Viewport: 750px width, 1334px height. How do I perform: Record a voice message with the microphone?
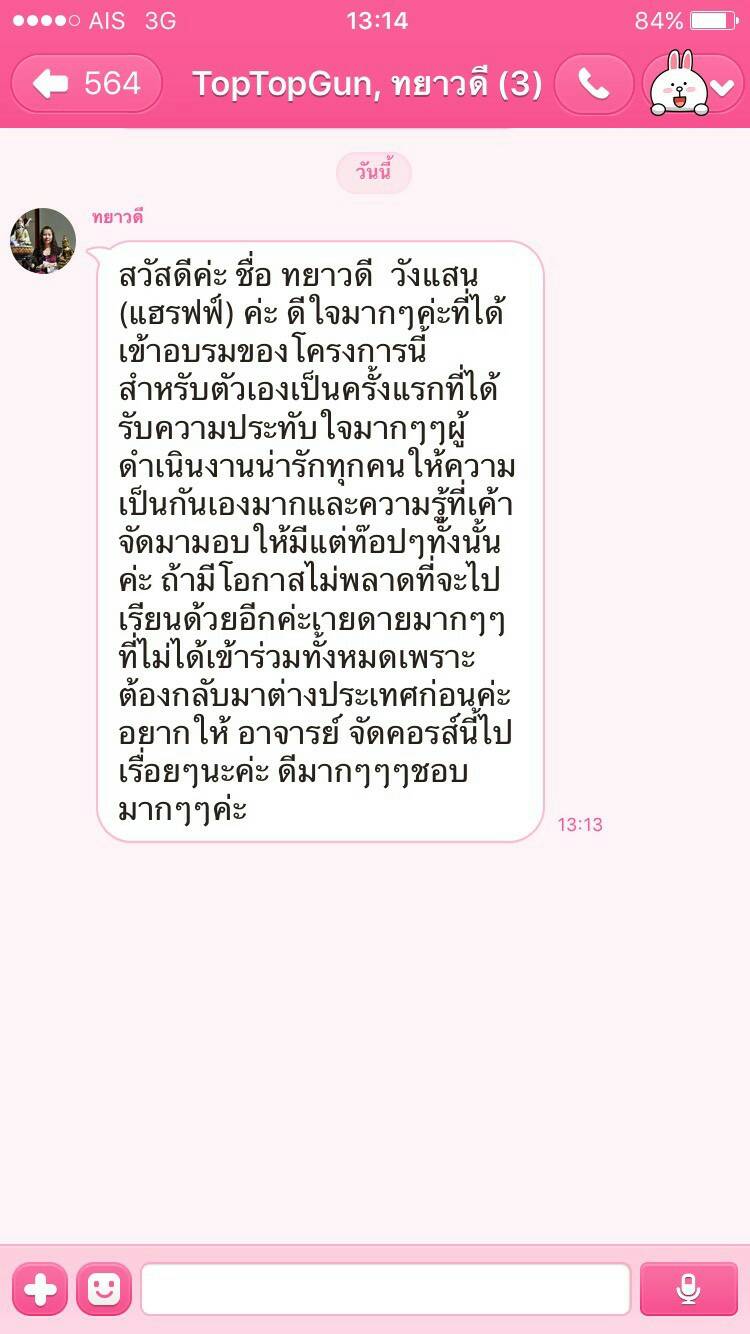688,1289
